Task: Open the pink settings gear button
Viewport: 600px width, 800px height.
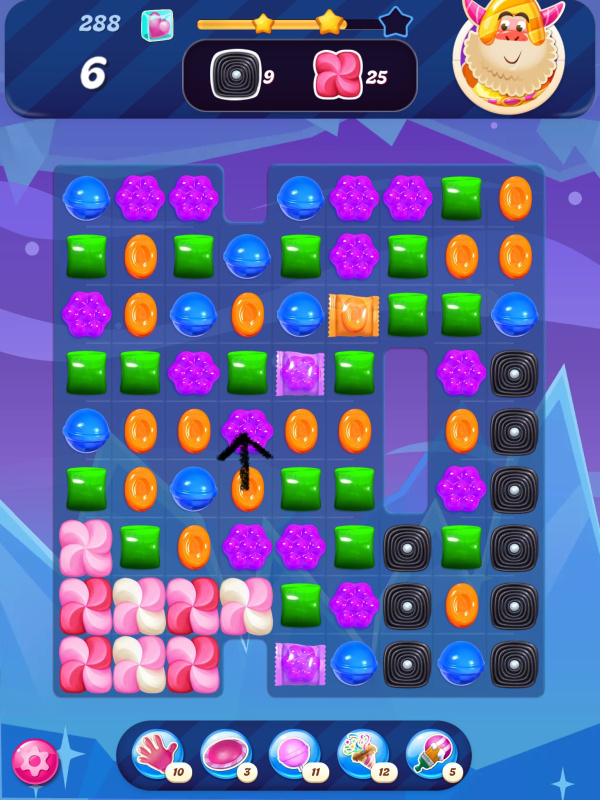Action: click(x=34, y=762)
